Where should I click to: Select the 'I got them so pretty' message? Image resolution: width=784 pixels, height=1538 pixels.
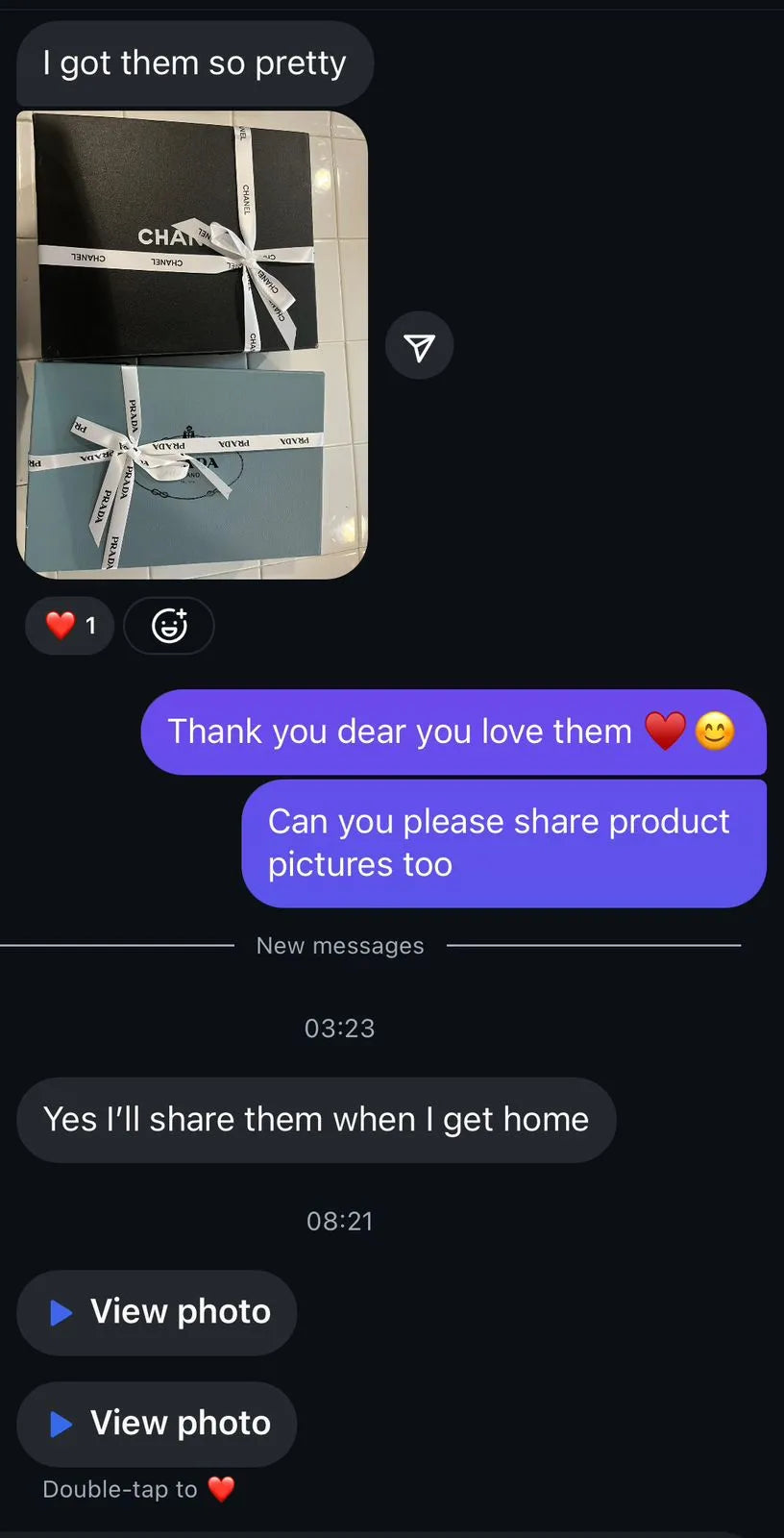[x=194, y=63]
